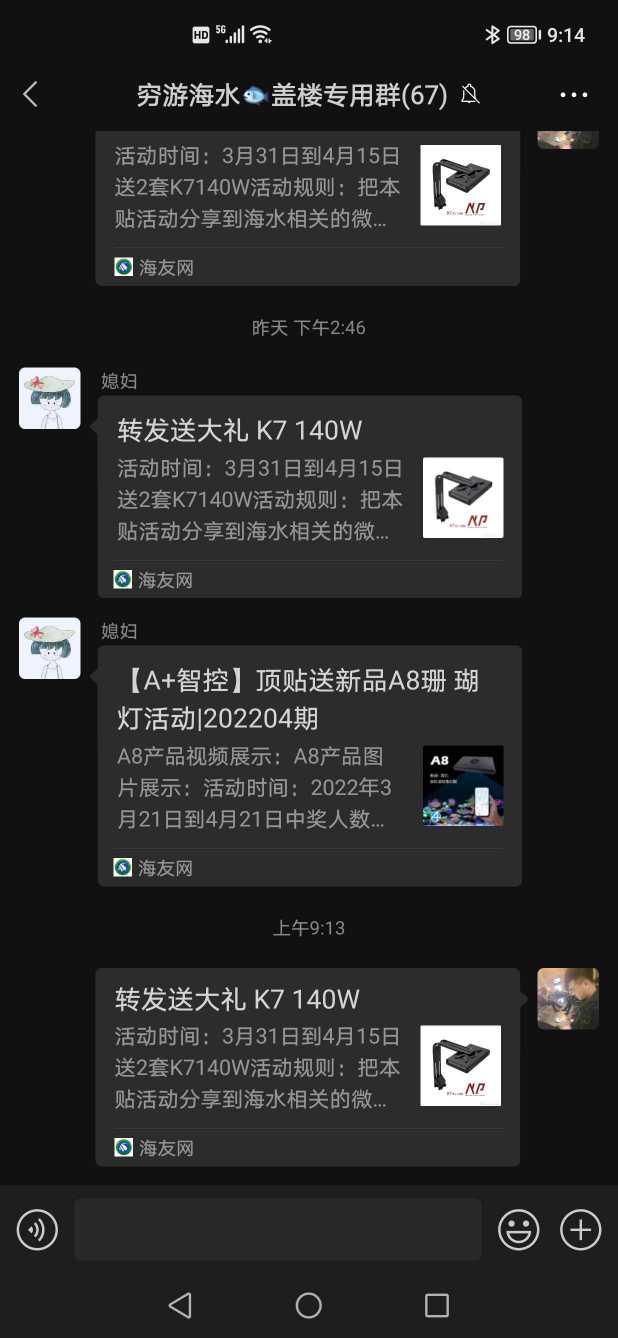Open 媳妇's shared K7 140W card
The height and width of the screenshot is (1338, 618).
309,497
